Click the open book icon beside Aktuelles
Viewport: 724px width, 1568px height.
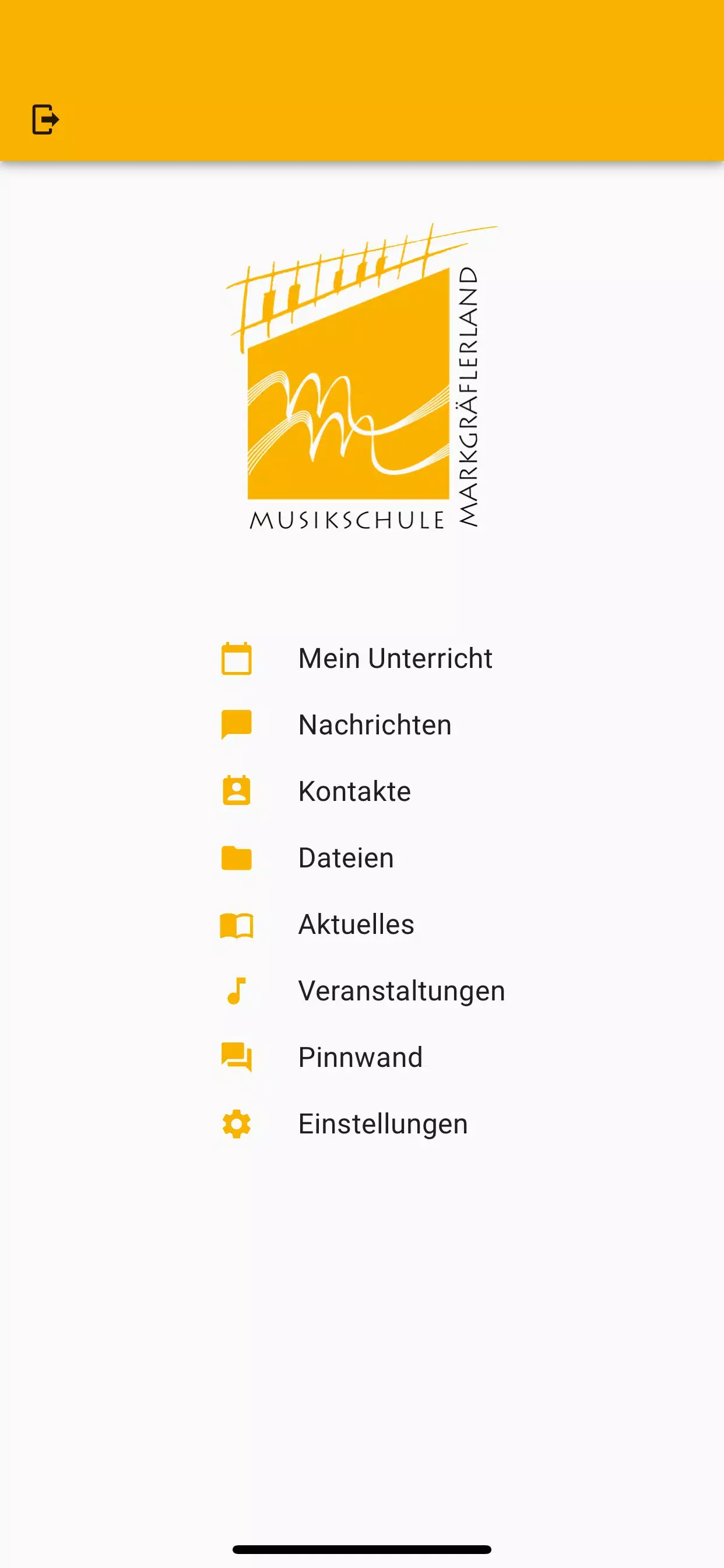(x=237, y=923)
